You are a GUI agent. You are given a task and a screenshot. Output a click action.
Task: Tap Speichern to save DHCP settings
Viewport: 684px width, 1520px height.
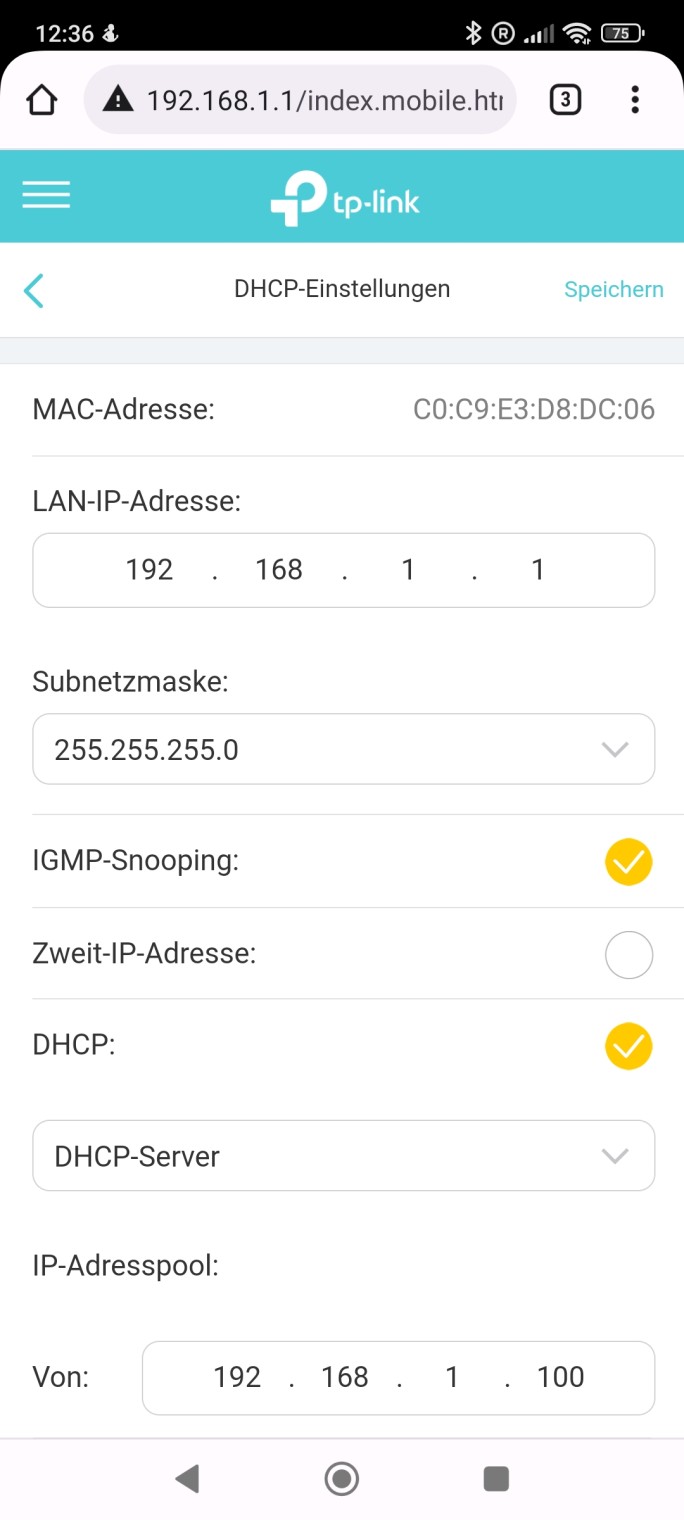[613, 290]
